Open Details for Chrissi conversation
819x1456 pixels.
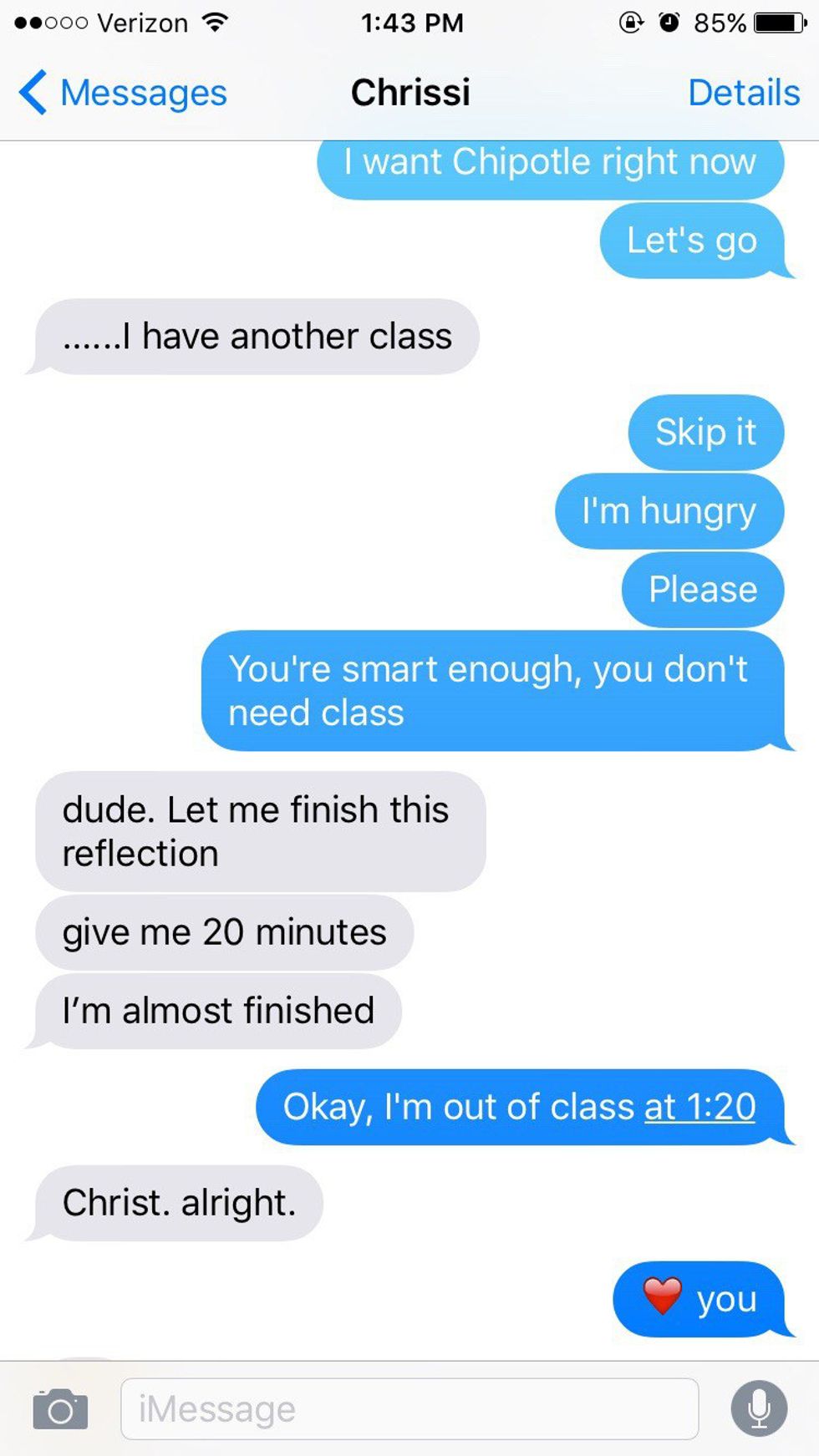click(743, 93)
